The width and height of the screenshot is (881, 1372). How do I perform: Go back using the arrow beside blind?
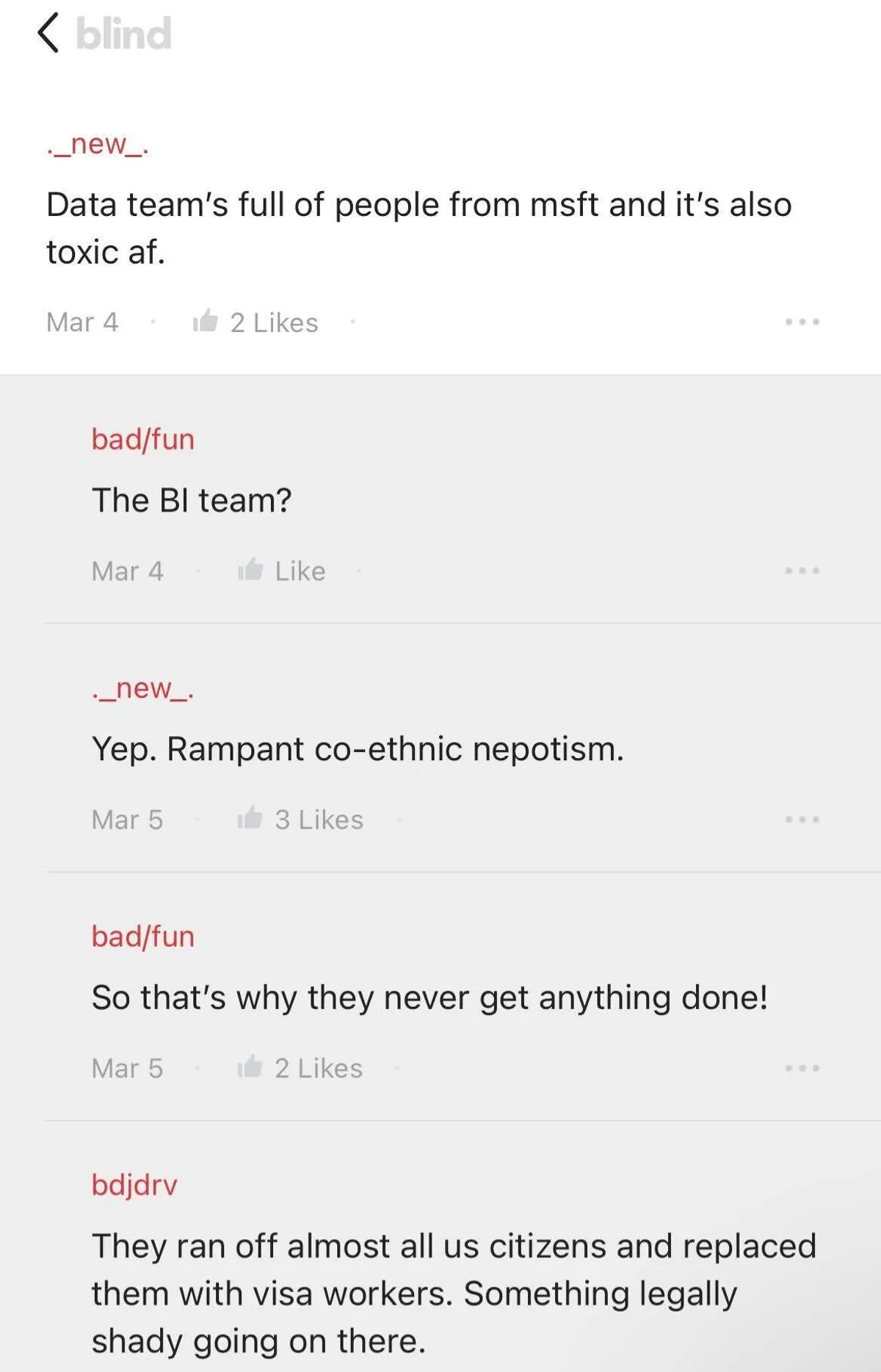48,34
